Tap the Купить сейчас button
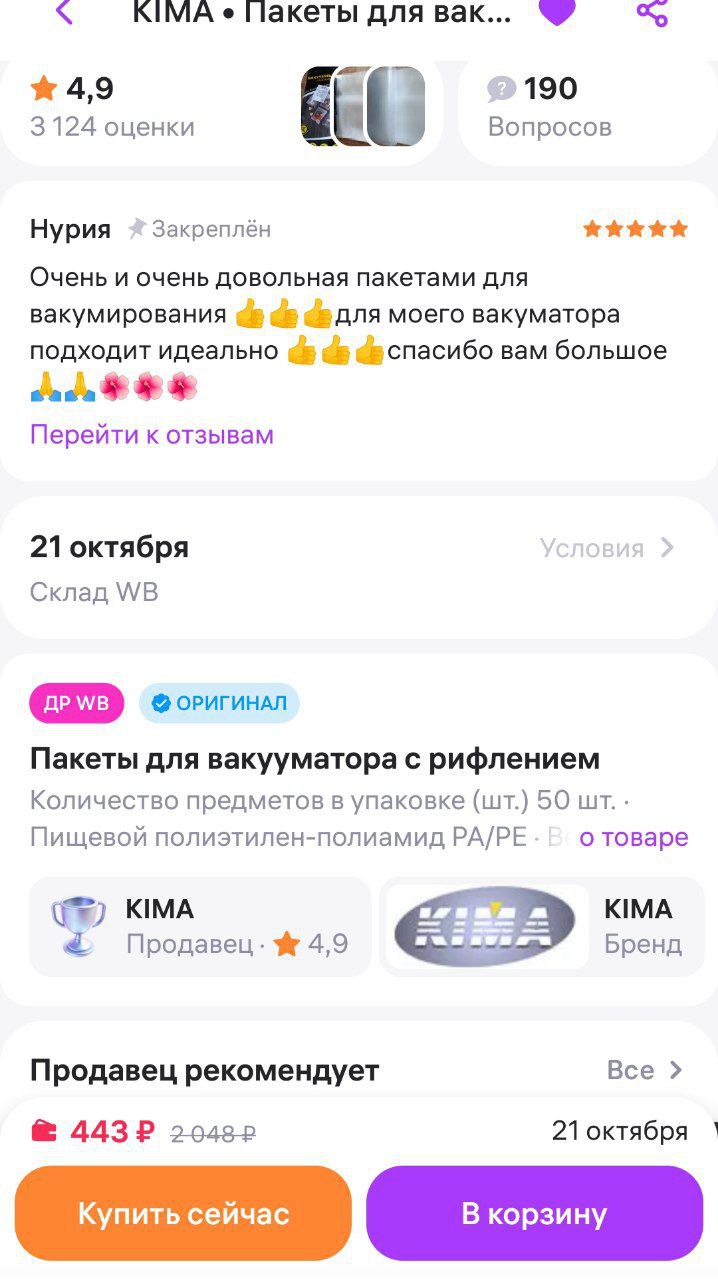Screen dimensions: 718x1280 tap(183, 1213)
